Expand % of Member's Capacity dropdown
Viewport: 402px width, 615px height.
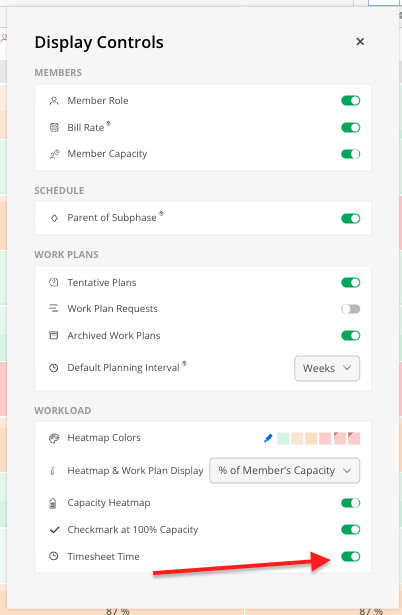[284, 470]
